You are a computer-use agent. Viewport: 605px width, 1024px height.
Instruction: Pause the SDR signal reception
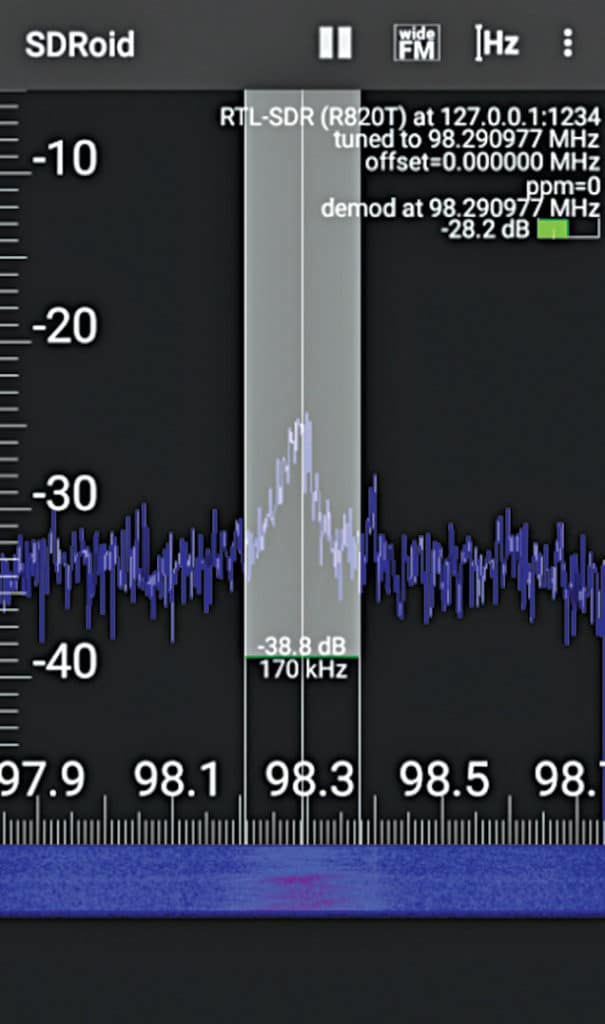pos(336,43)
